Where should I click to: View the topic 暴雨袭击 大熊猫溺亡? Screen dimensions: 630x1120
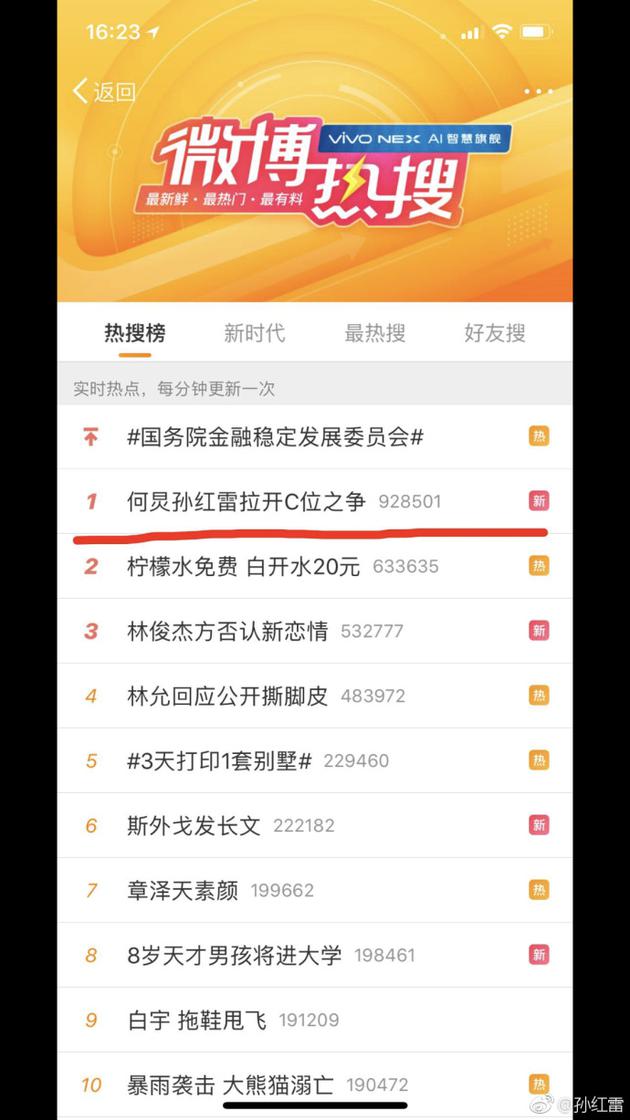232,1084
